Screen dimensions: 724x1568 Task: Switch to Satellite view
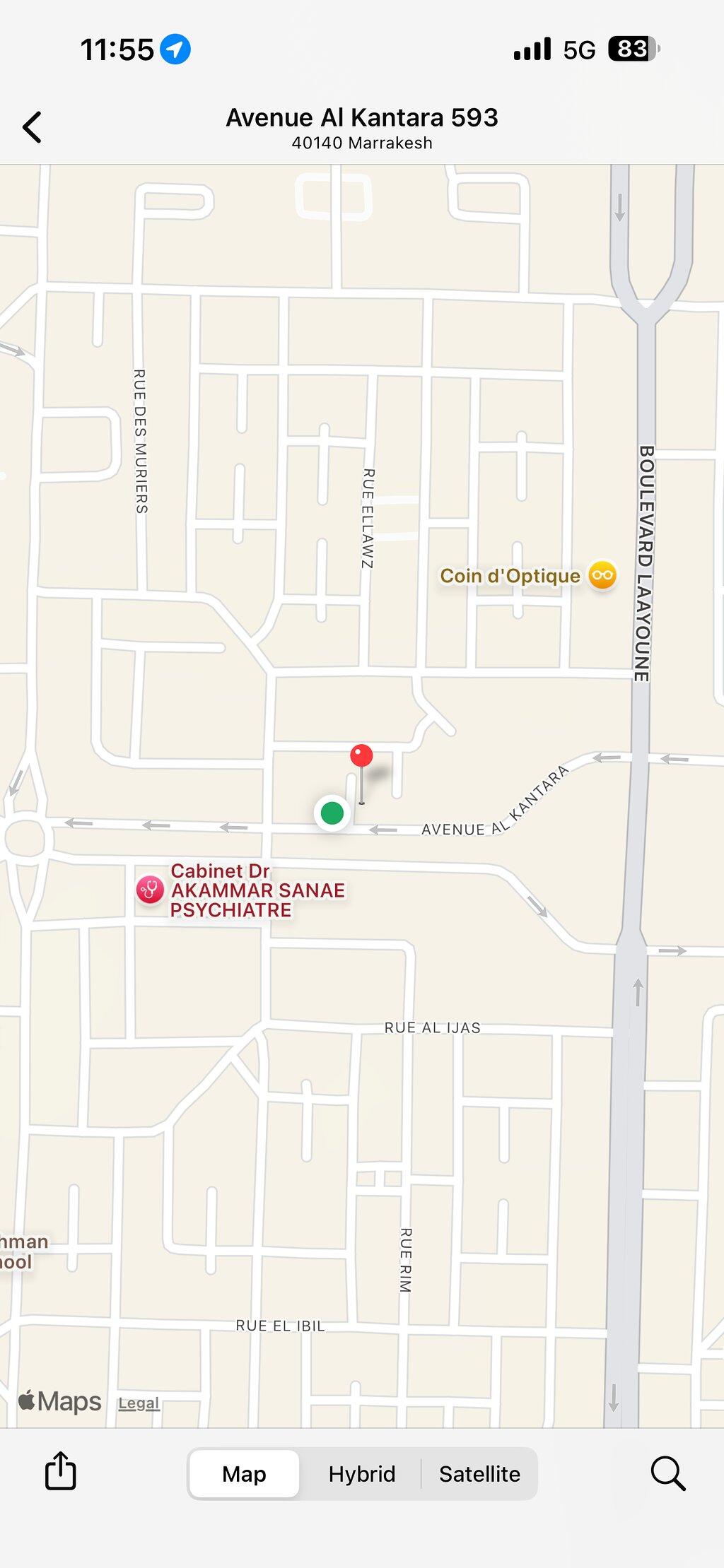point(479,1473)
